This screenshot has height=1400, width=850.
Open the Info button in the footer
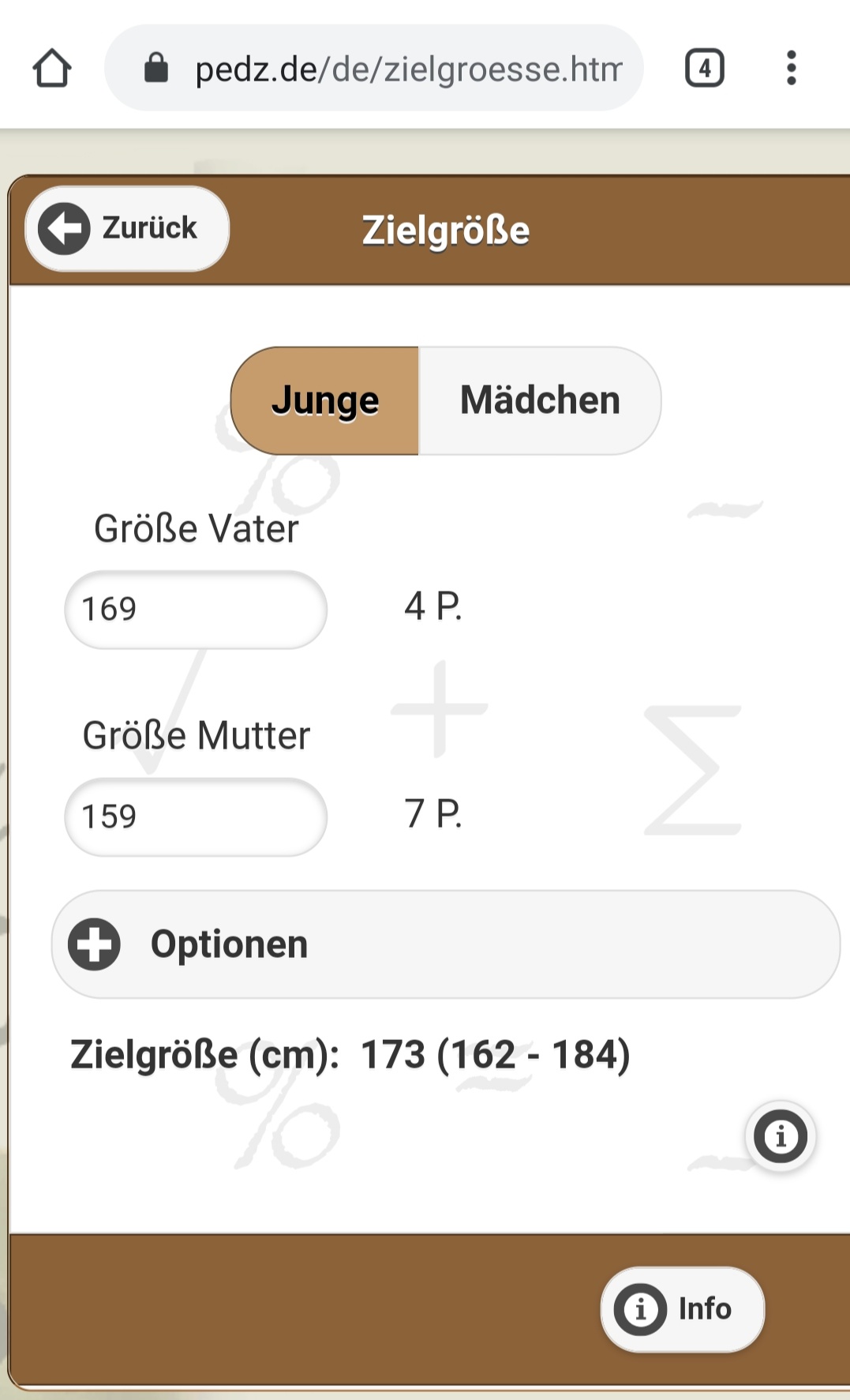click(683, 1309)
